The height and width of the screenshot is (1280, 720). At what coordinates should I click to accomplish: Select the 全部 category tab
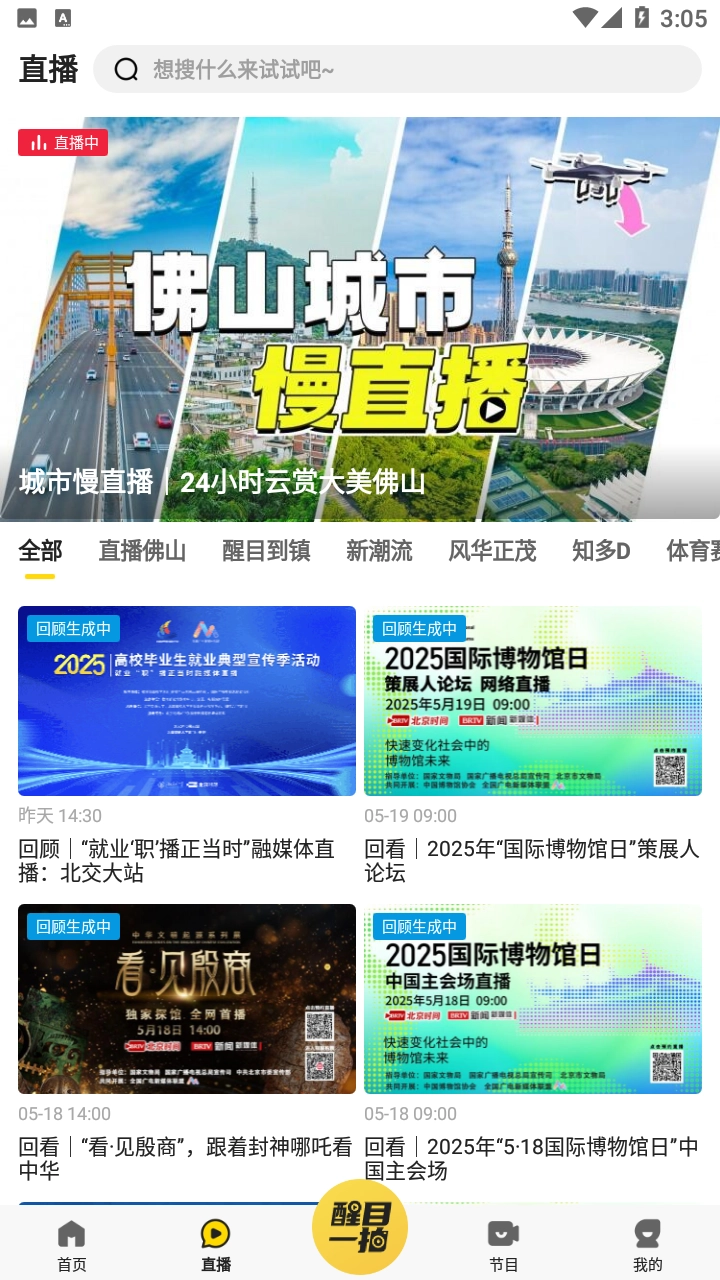40,551
